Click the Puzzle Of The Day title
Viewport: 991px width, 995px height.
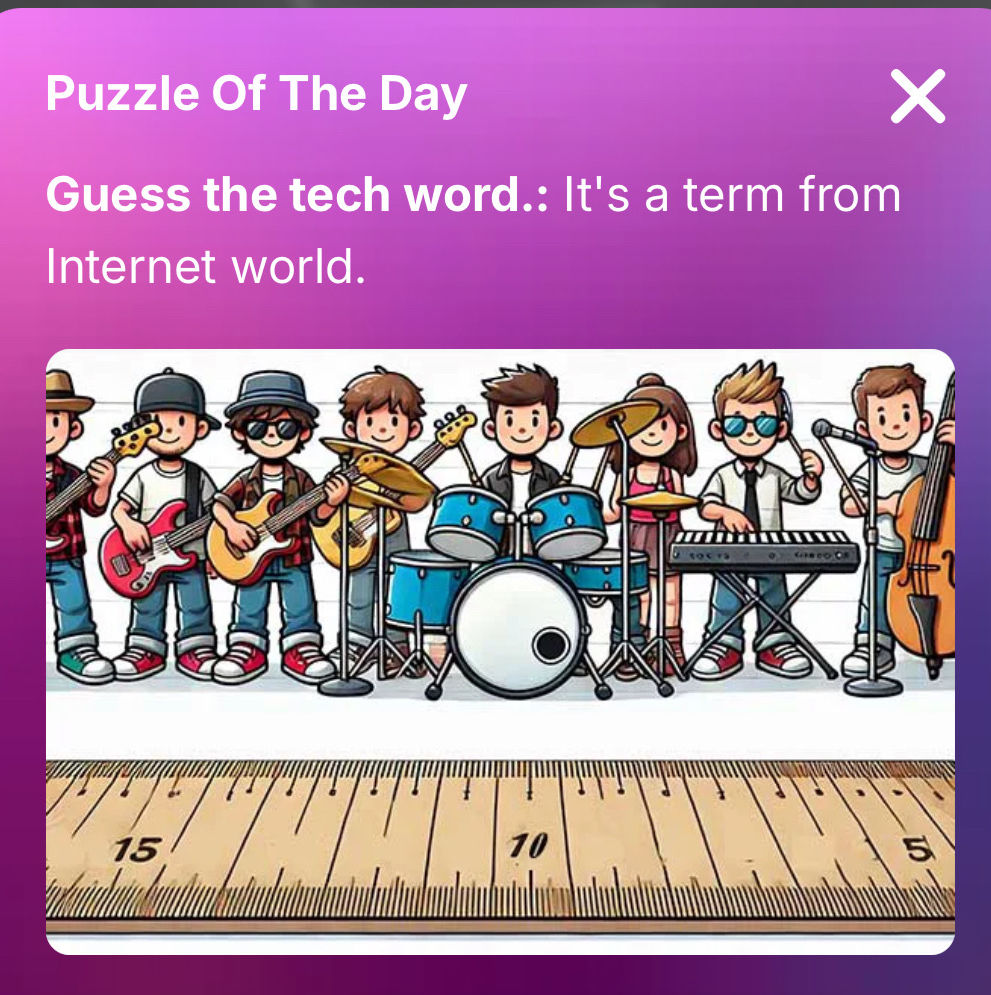click(x=255, y=95)
